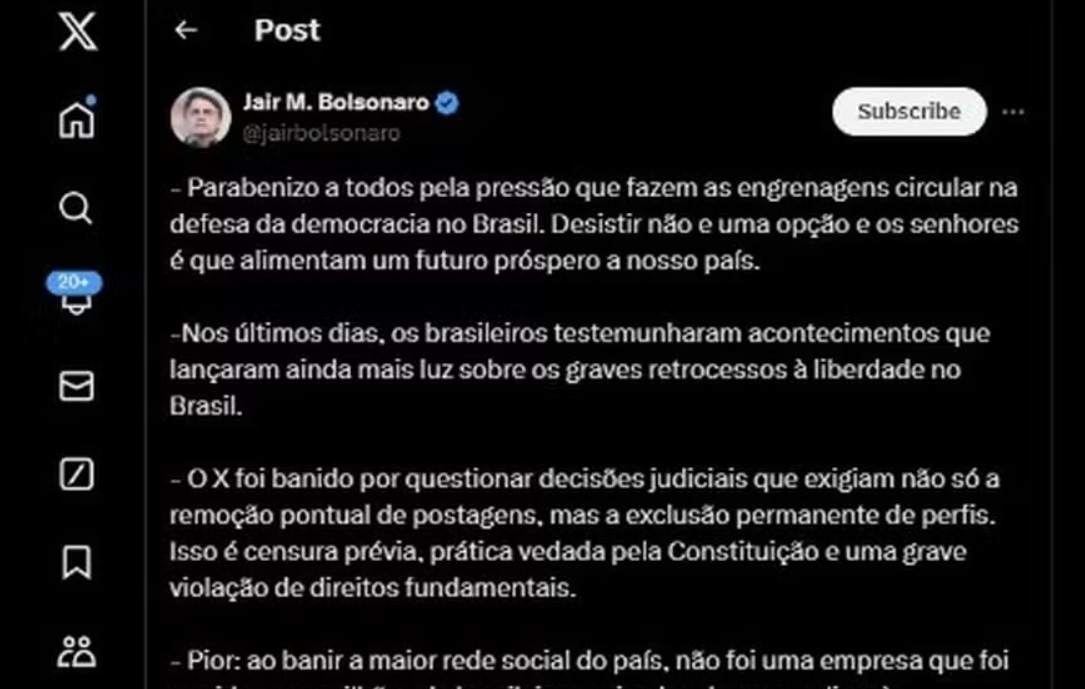1085x689 pixels.
Task: Open the post's three-dot overflow menu
Action: (1013, 112)
